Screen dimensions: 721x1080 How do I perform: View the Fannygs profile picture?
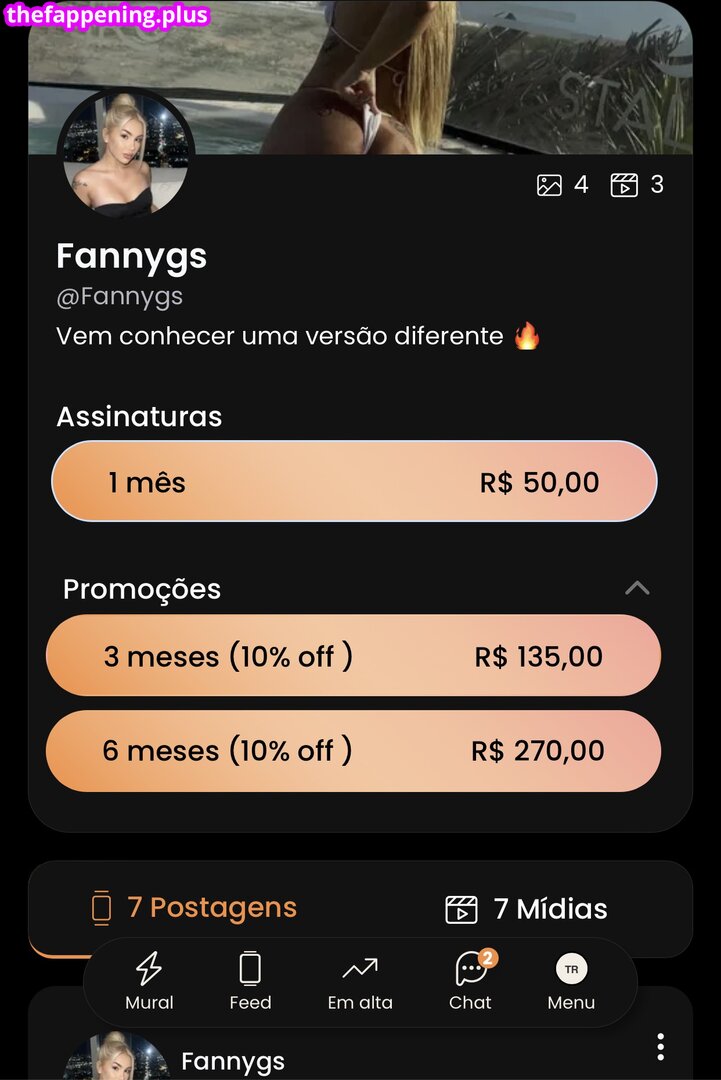[125, 155]
